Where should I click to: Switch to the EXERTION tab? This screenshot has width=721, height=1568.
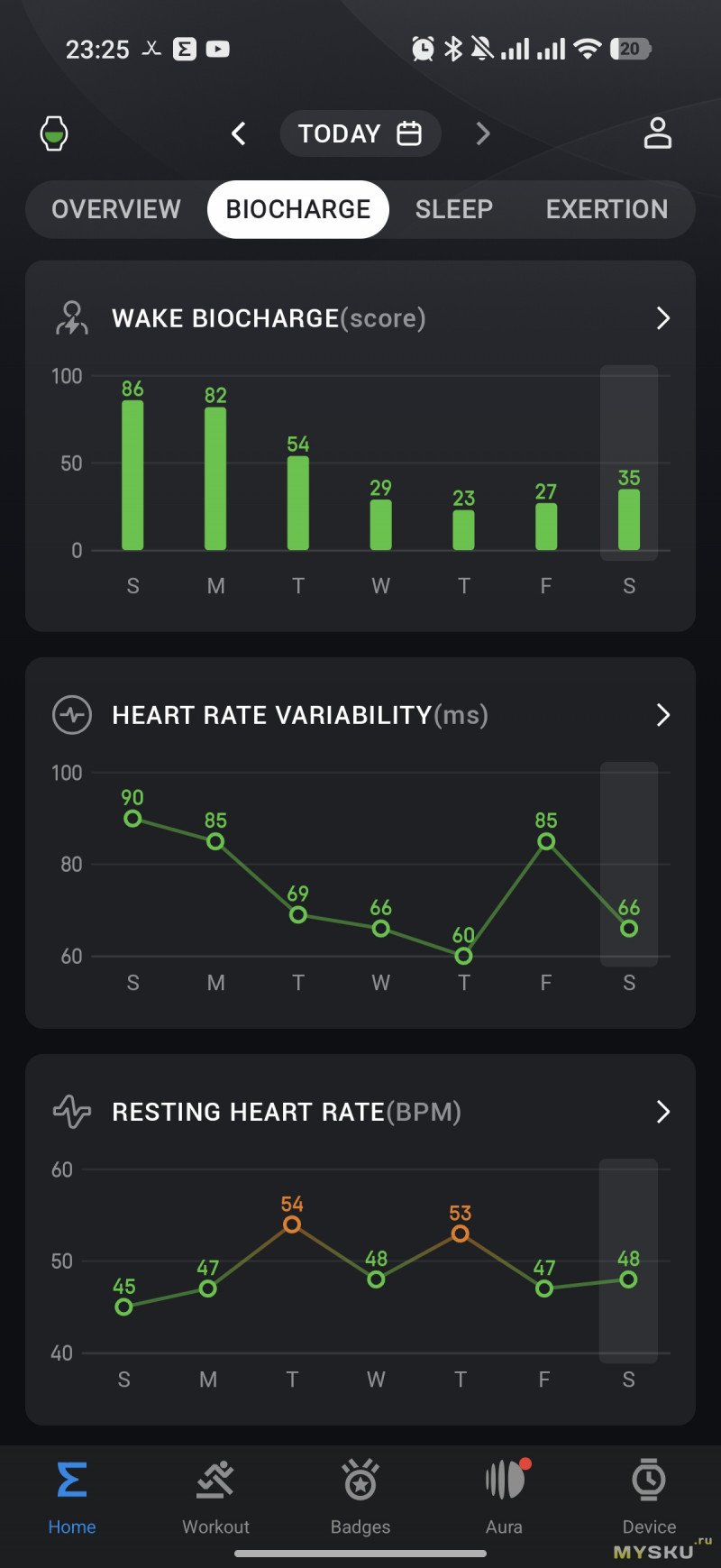tap(607, 209)
